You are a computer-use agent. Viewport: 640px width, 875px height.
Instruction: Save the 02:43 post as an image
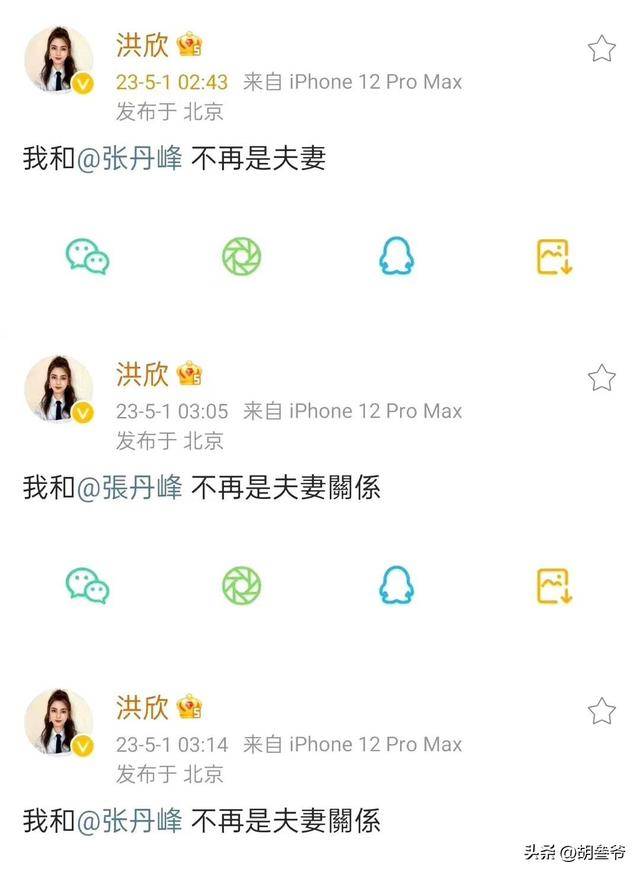(x=553, y=256)
